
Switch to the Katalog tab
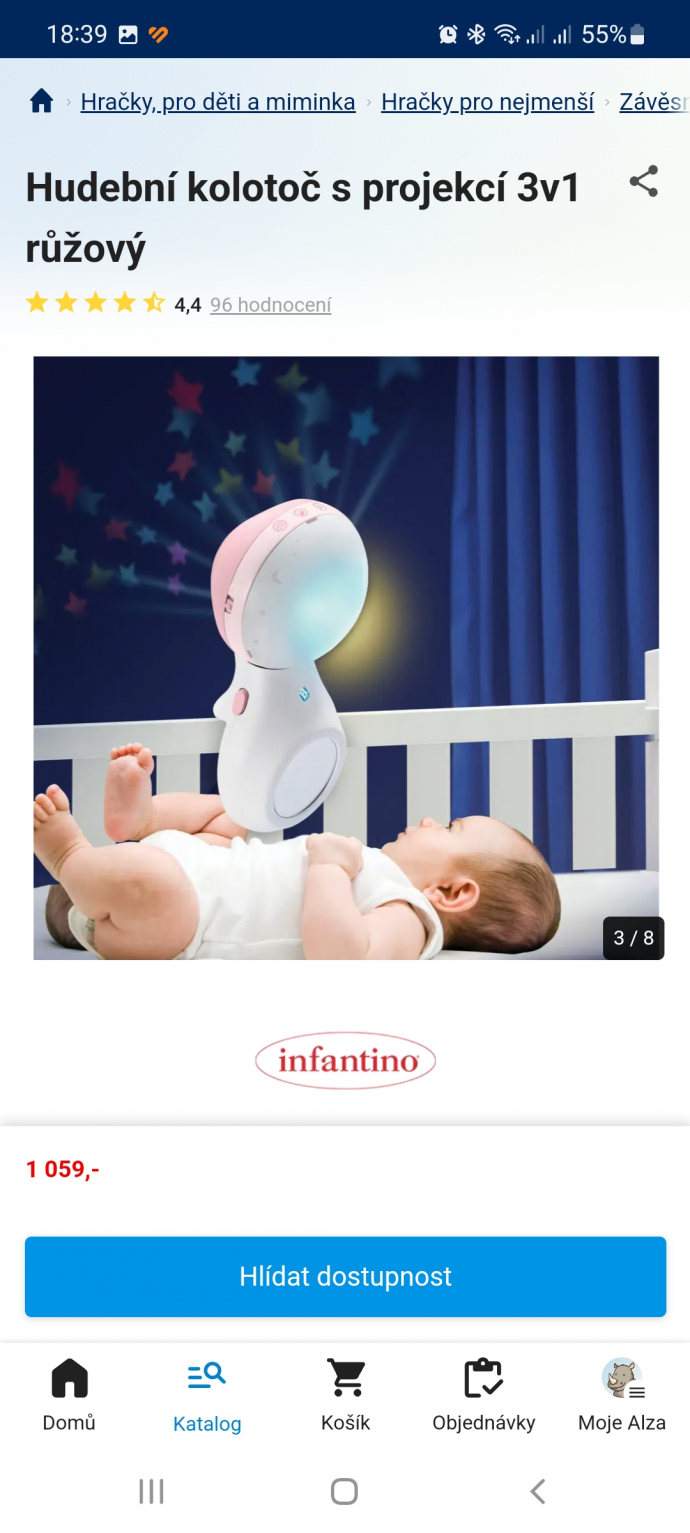click(207, 1395)
